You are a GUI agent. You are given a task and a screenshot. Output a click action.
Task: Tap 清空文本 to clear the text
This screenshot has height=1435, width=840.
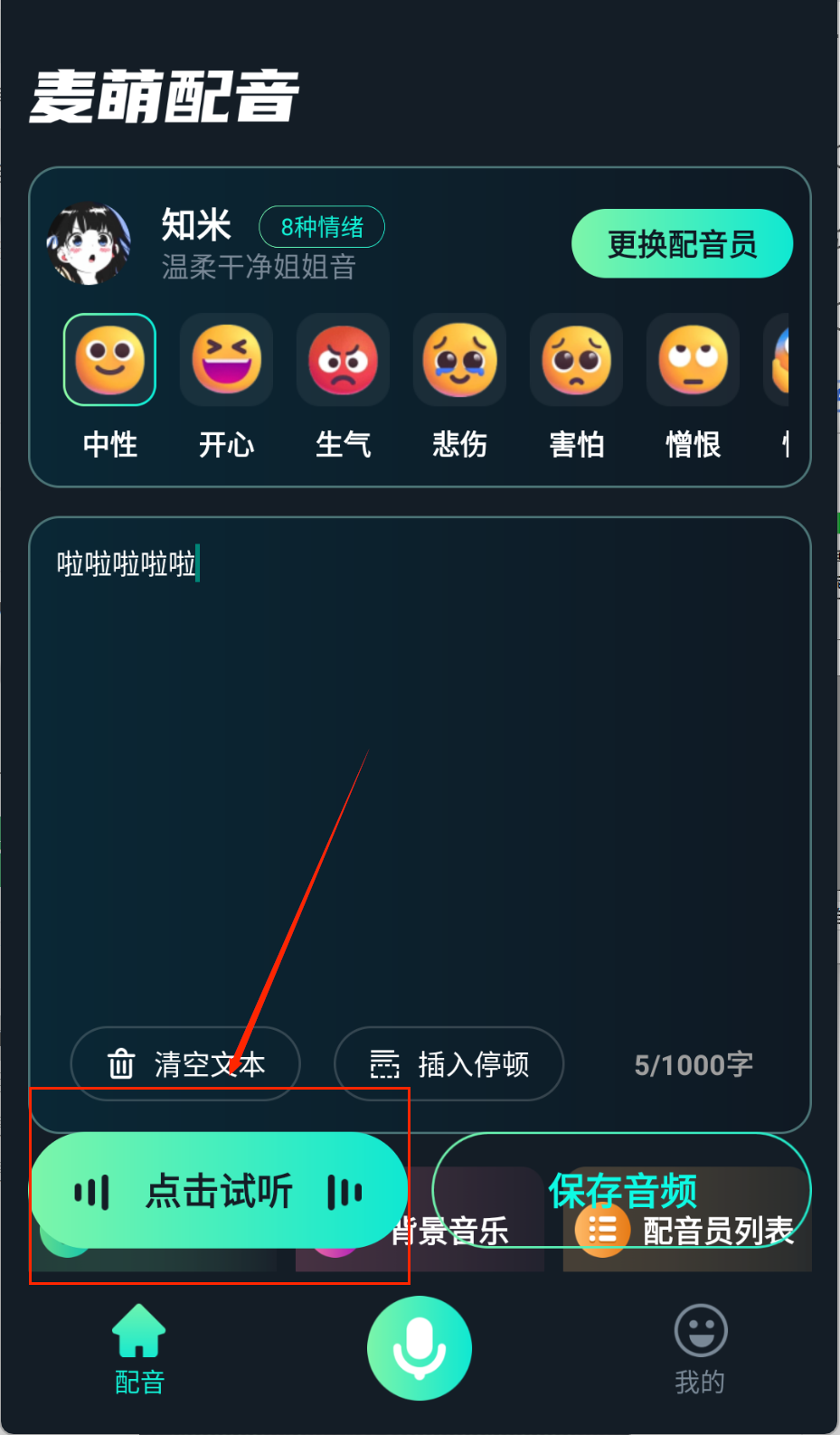coord(185,1064)
